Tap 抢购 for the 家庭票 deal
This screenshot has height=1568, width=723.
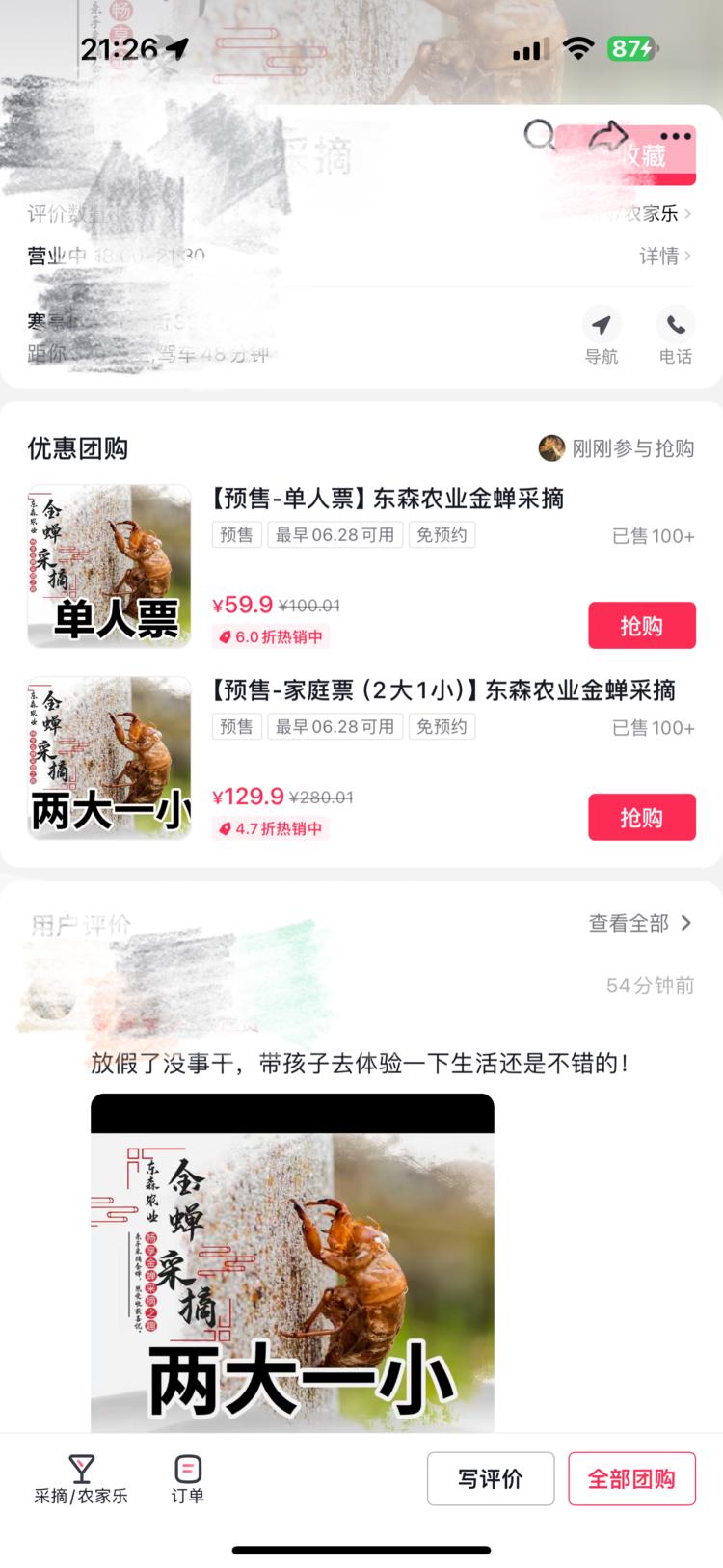[x=641, y=817]
